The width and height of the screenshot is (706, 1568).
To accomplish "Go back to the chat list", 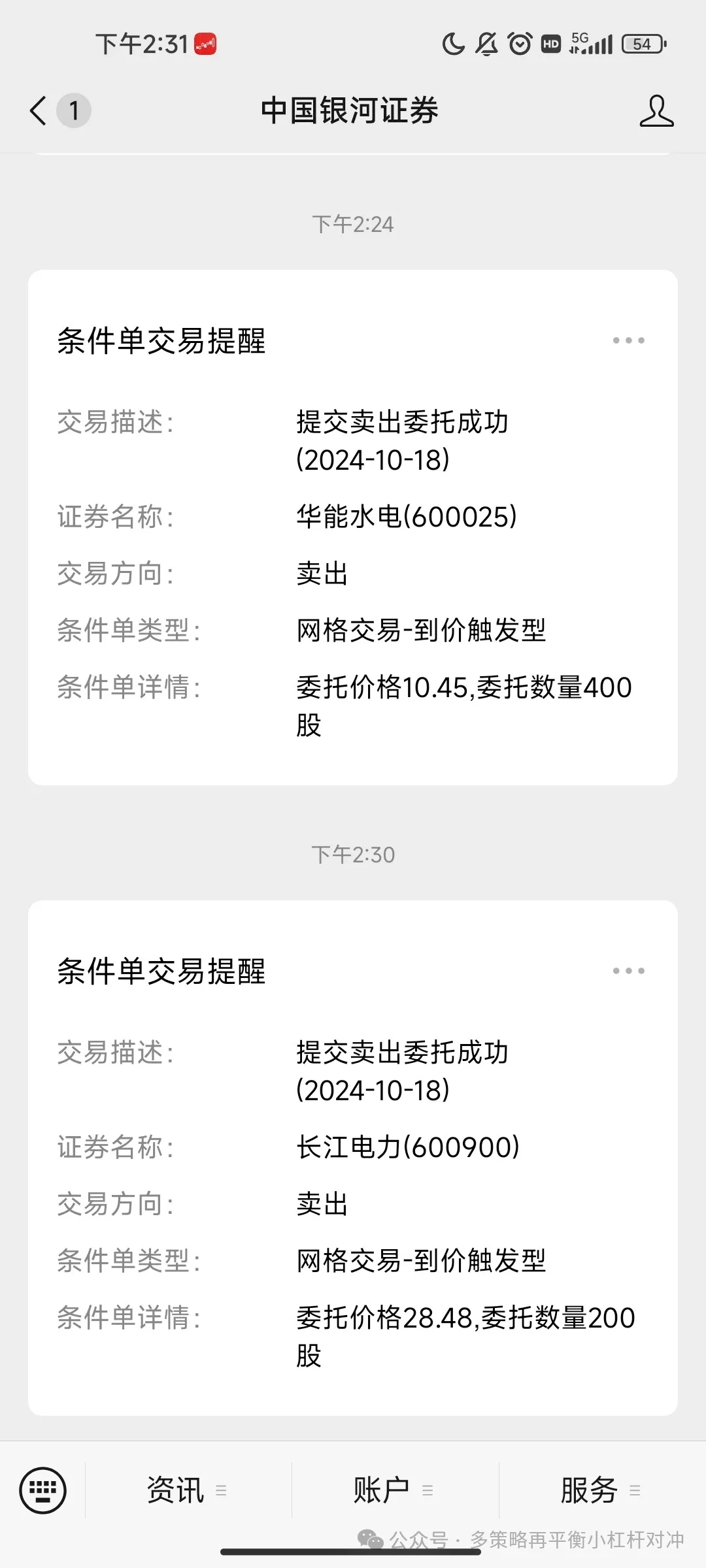I will [x=39, y=110].
